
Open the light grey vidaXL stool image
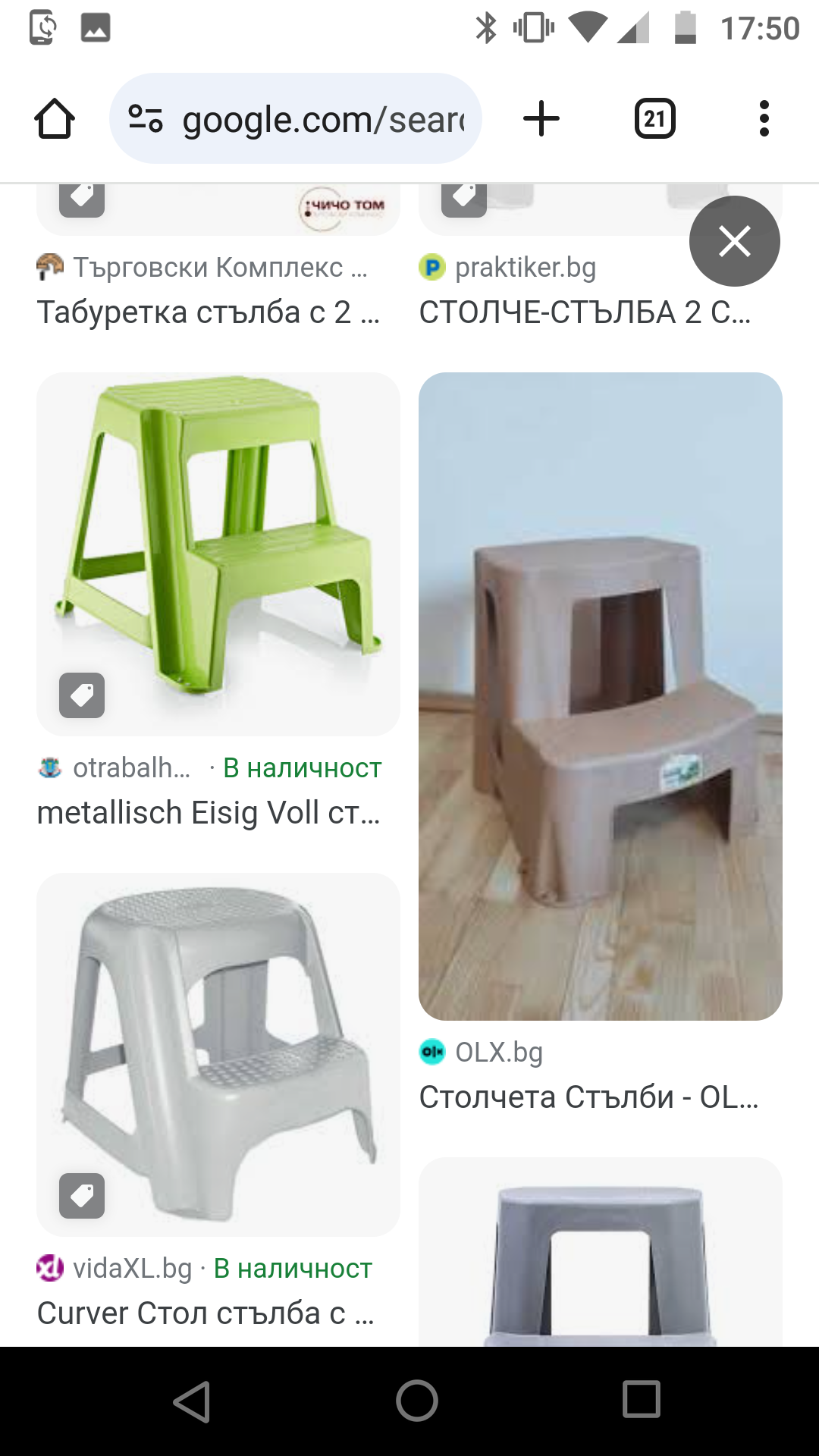point(218,1054)
